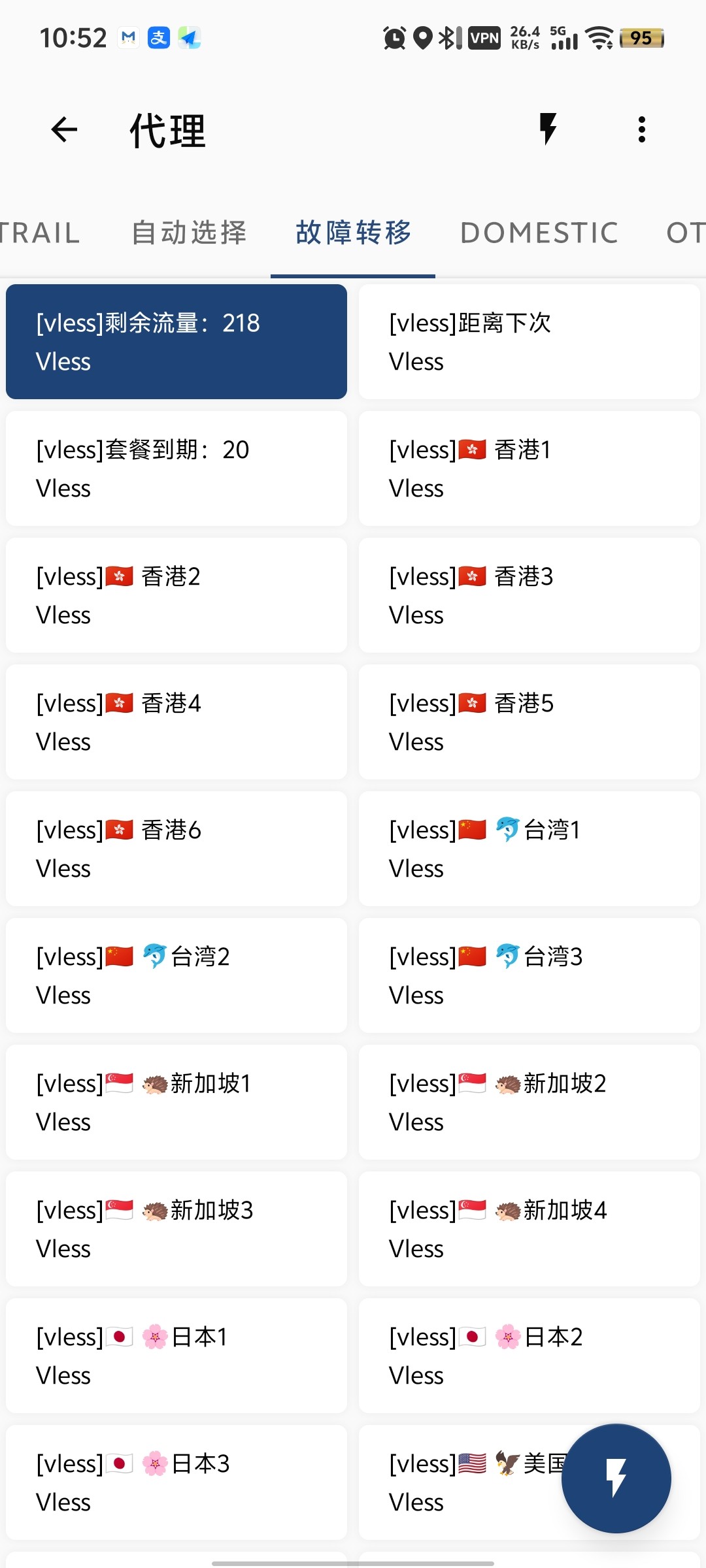Pick the 台湾3 proxy node
The width and height of the screenshot is (706, 1568).
(529, 975)
